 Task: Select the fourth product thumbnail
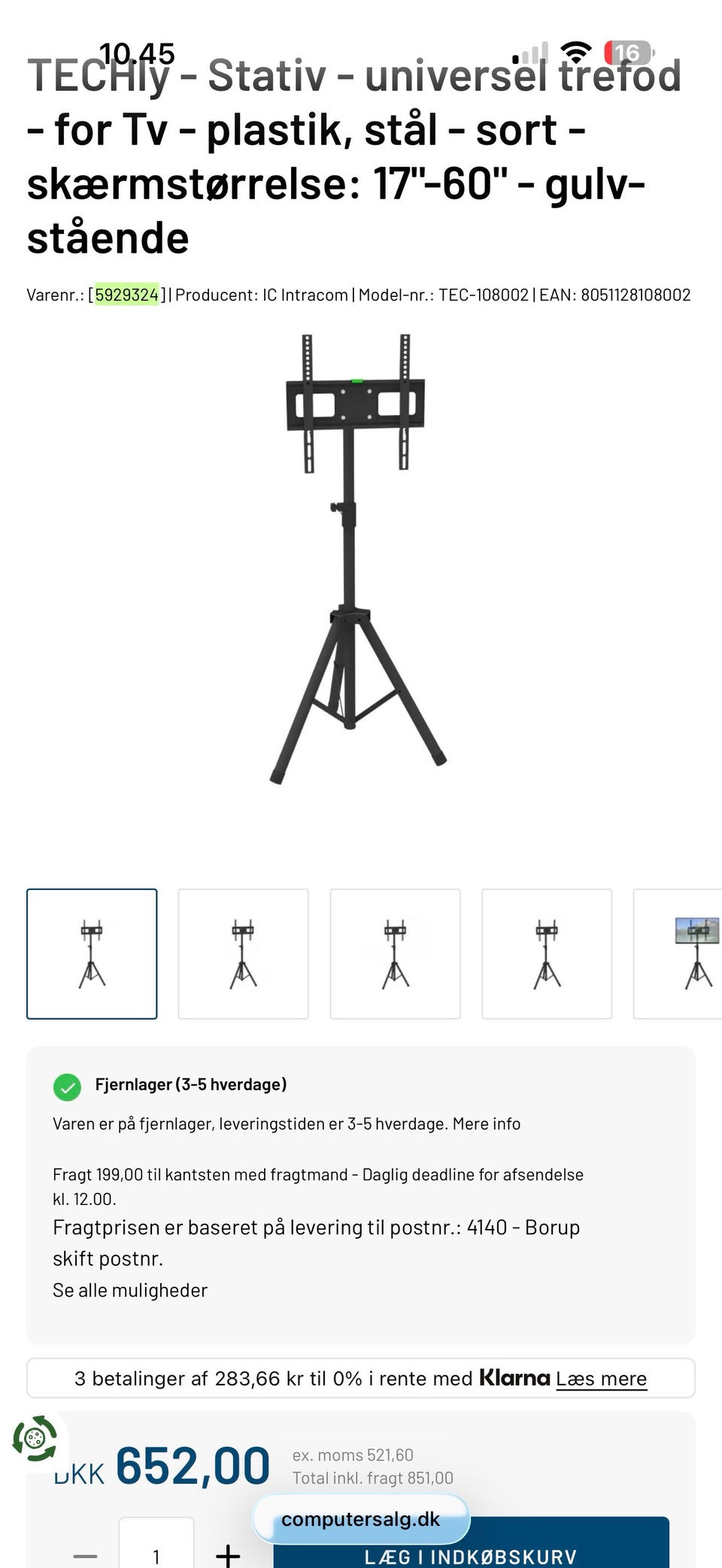[x=547, y=953]
